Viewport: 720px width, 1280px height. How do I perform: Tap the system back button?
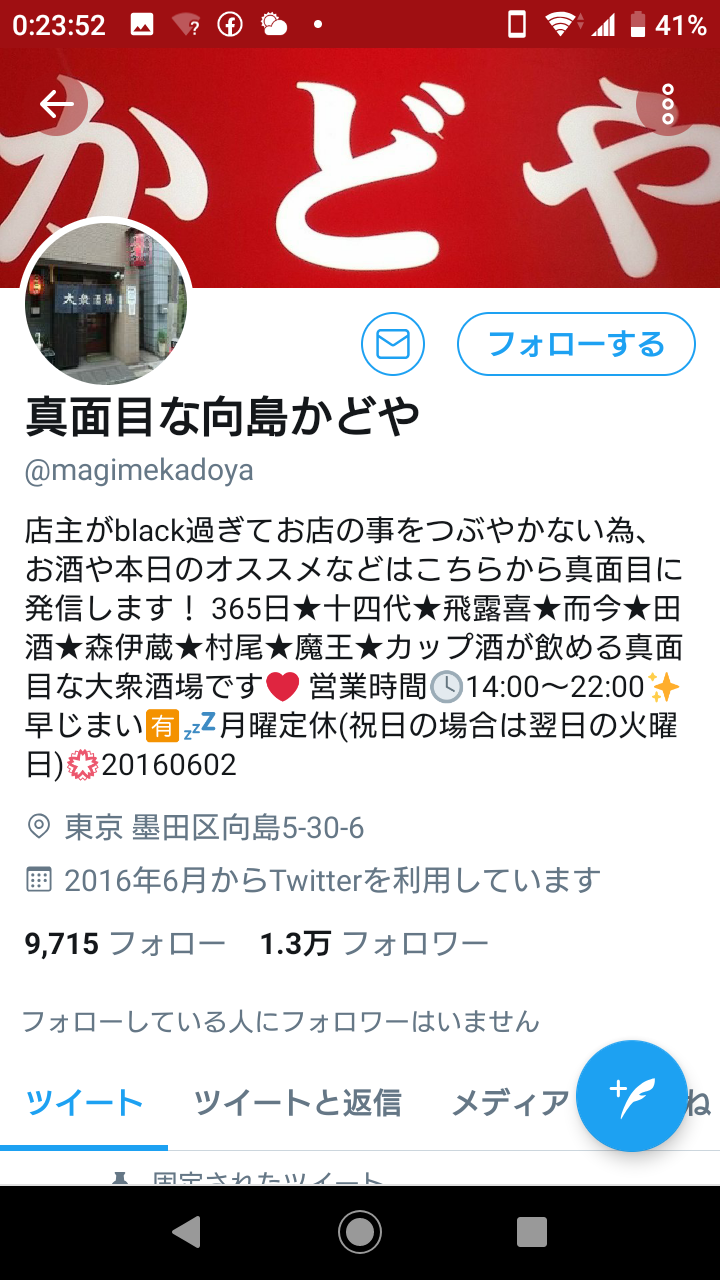click(187, 1232)
